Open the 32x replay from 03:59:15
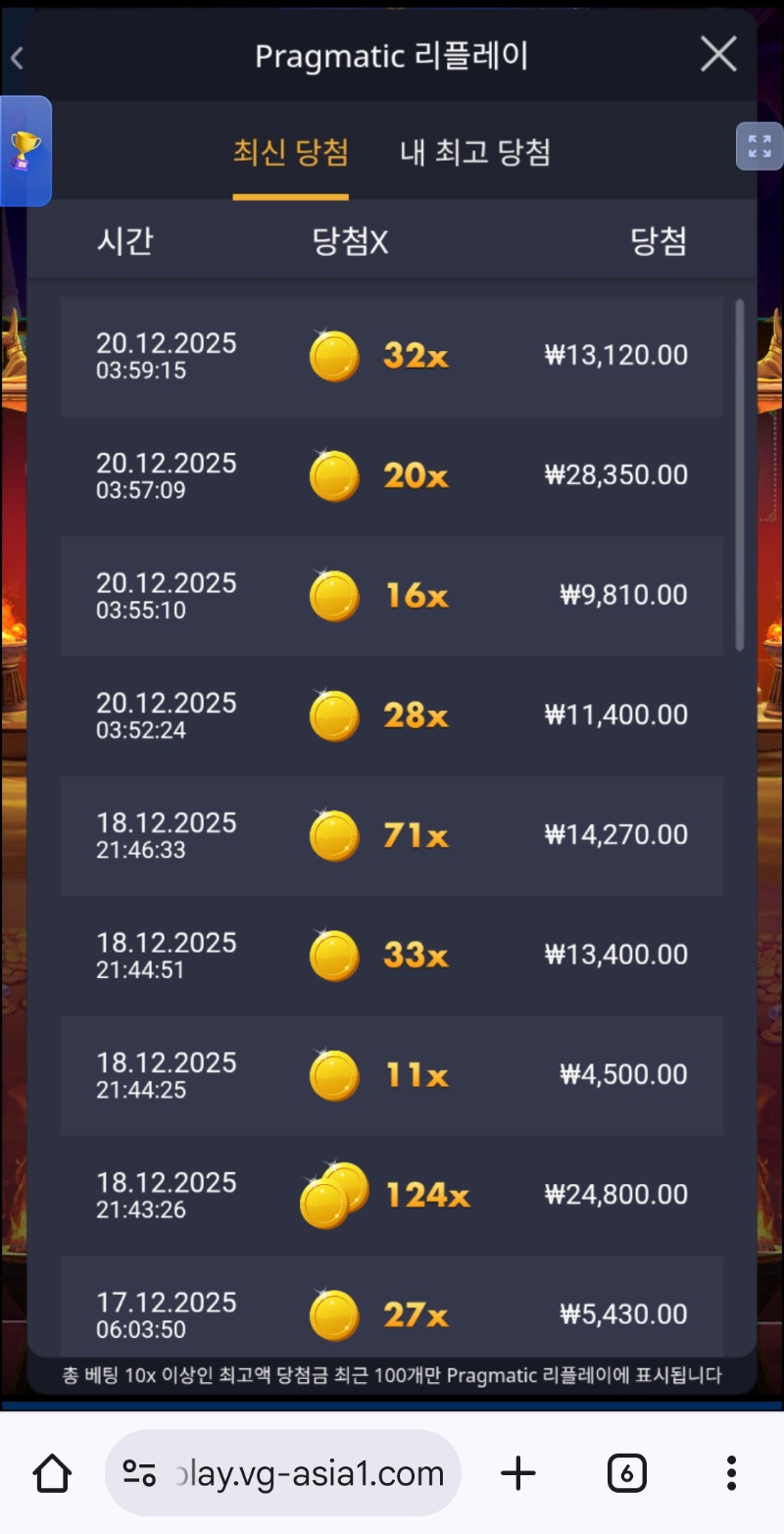784x1534 pixels. (x=392, y=356)
